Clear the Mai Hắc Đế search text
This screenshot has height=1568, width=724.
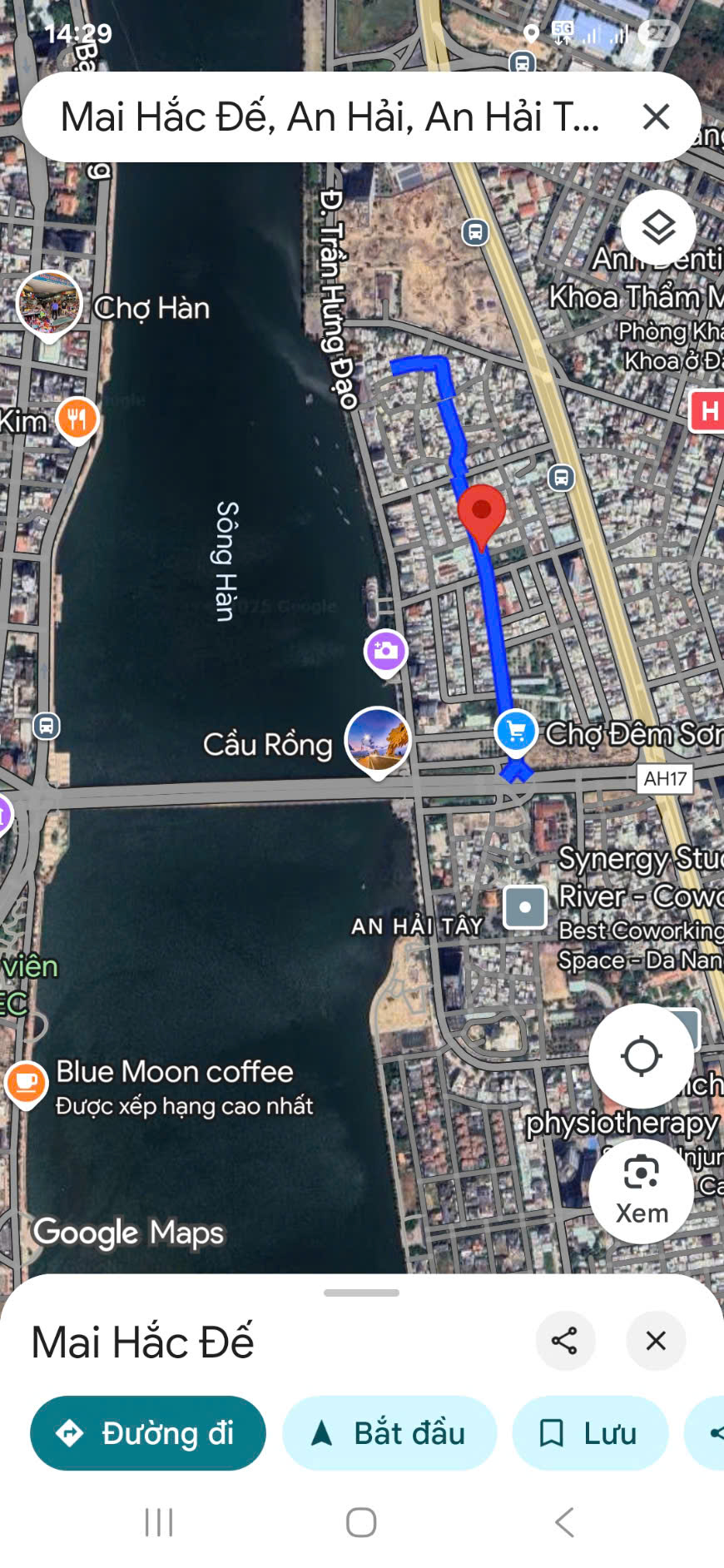click(x=656, y=117)
